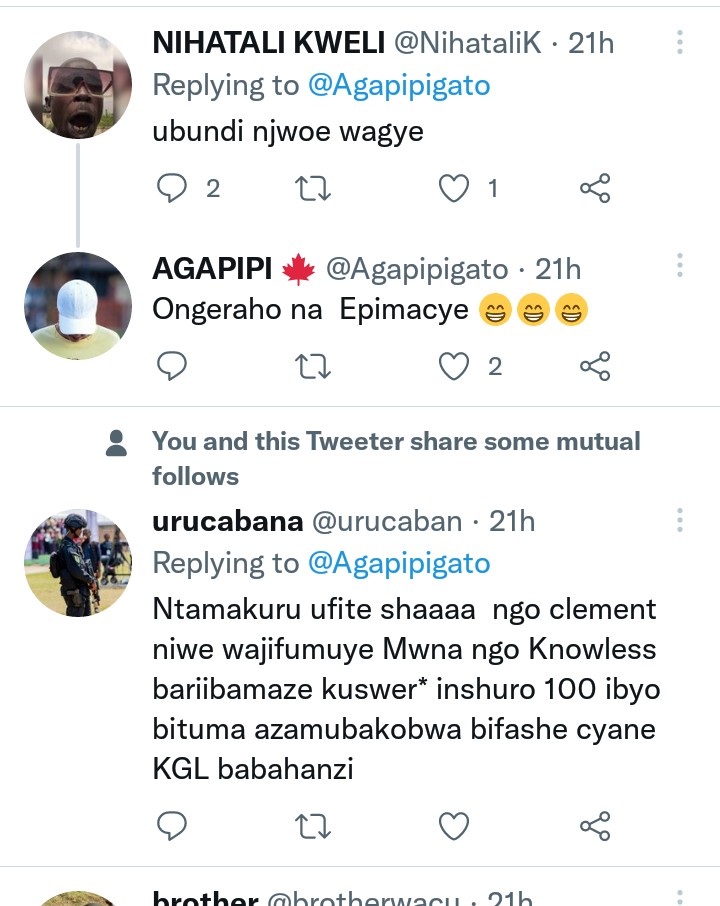Retweet NIHATALI KWELI's tweet
Screen dimensions: 720x906
(314, 188)
